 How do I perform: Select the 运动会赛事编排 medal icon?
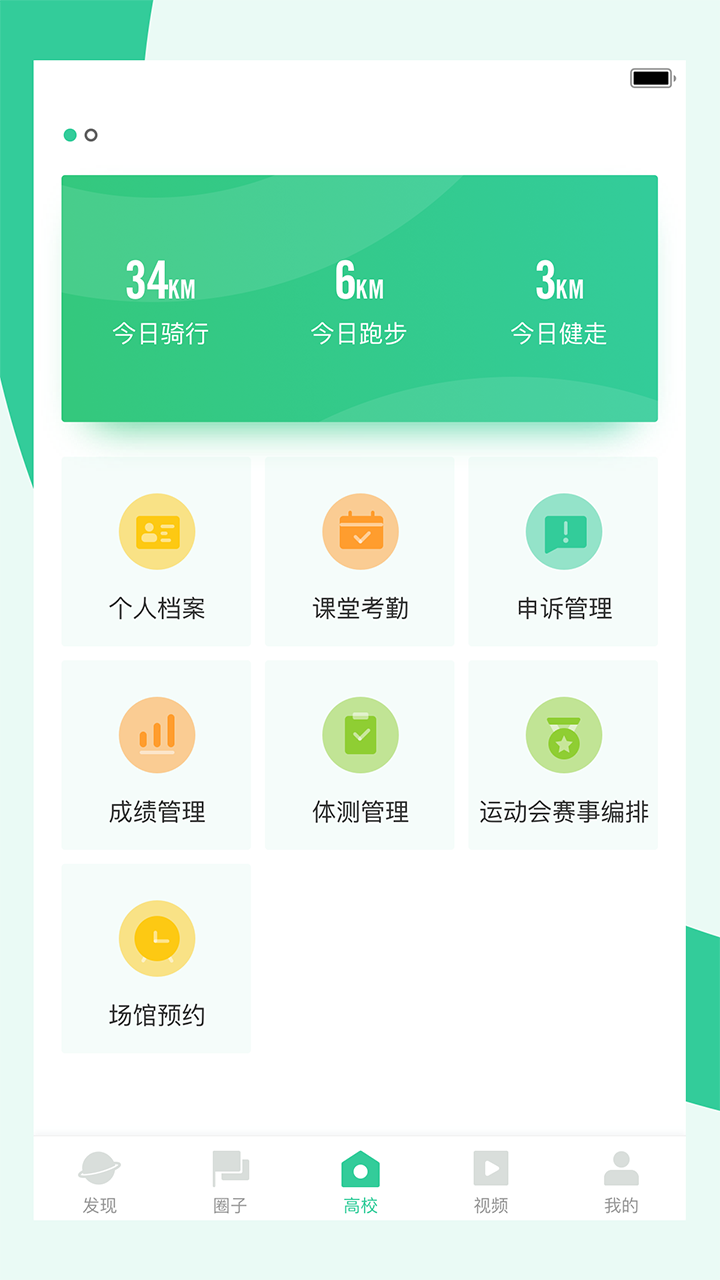coord(563,735)
